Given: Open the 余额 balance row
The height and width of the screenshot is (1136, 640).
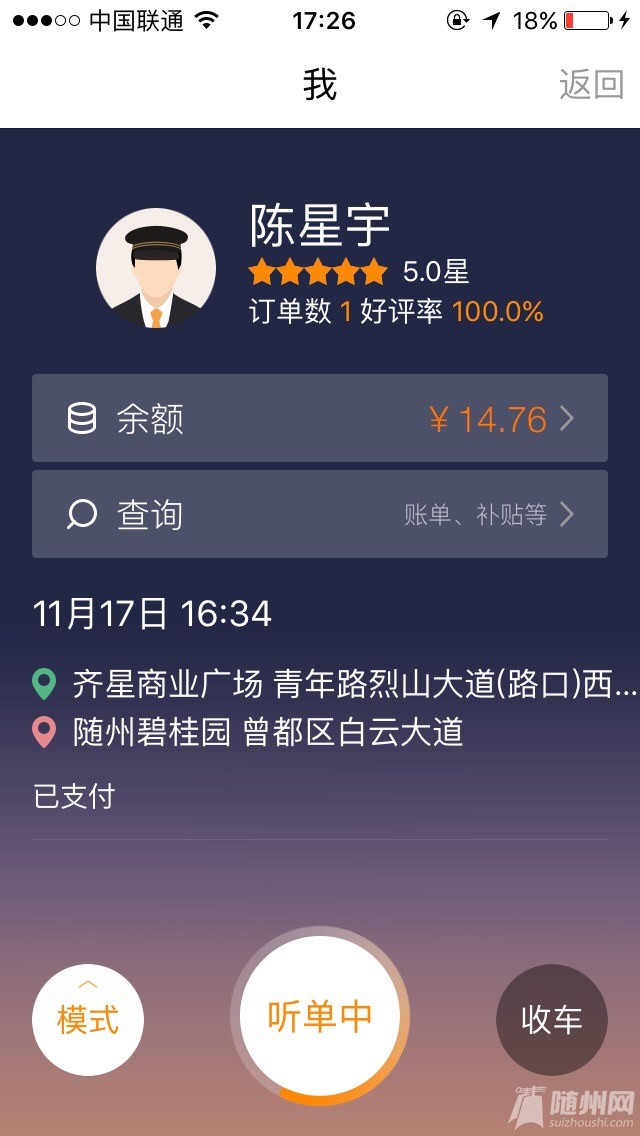Looking at the screenshot, I should [320, 418].
